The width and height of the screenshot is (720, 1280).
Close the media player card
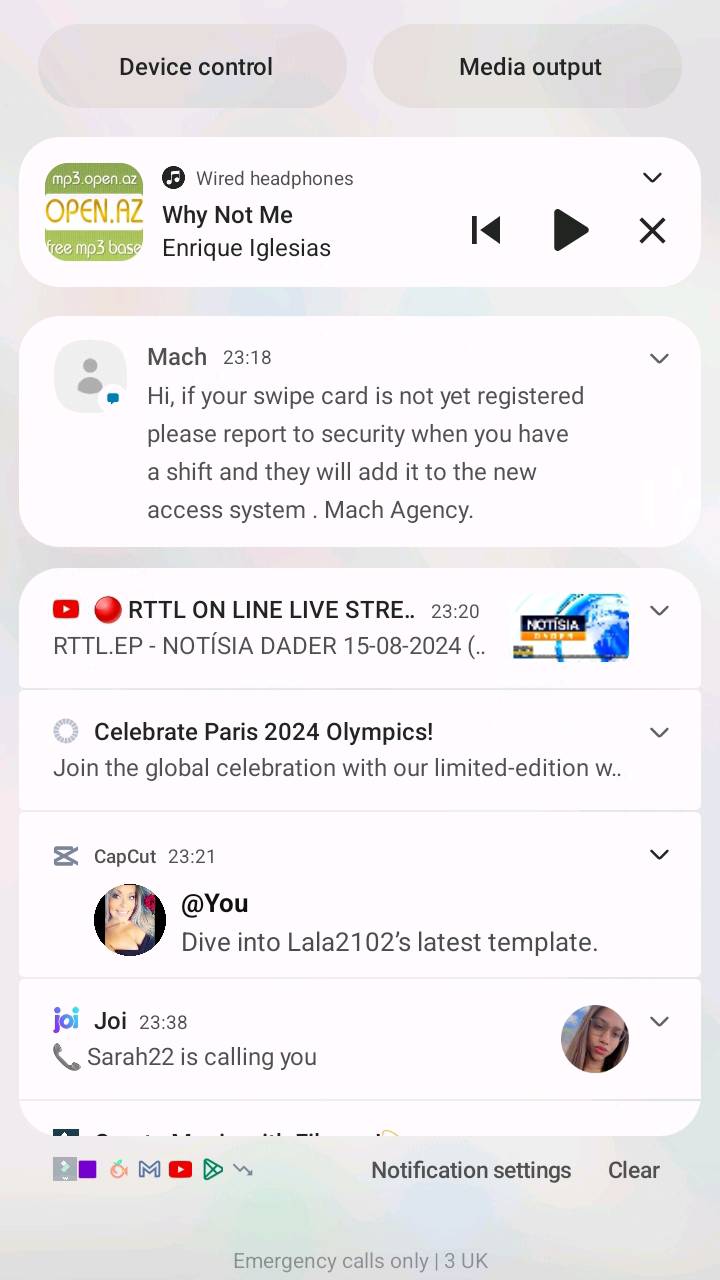(652, 231)
